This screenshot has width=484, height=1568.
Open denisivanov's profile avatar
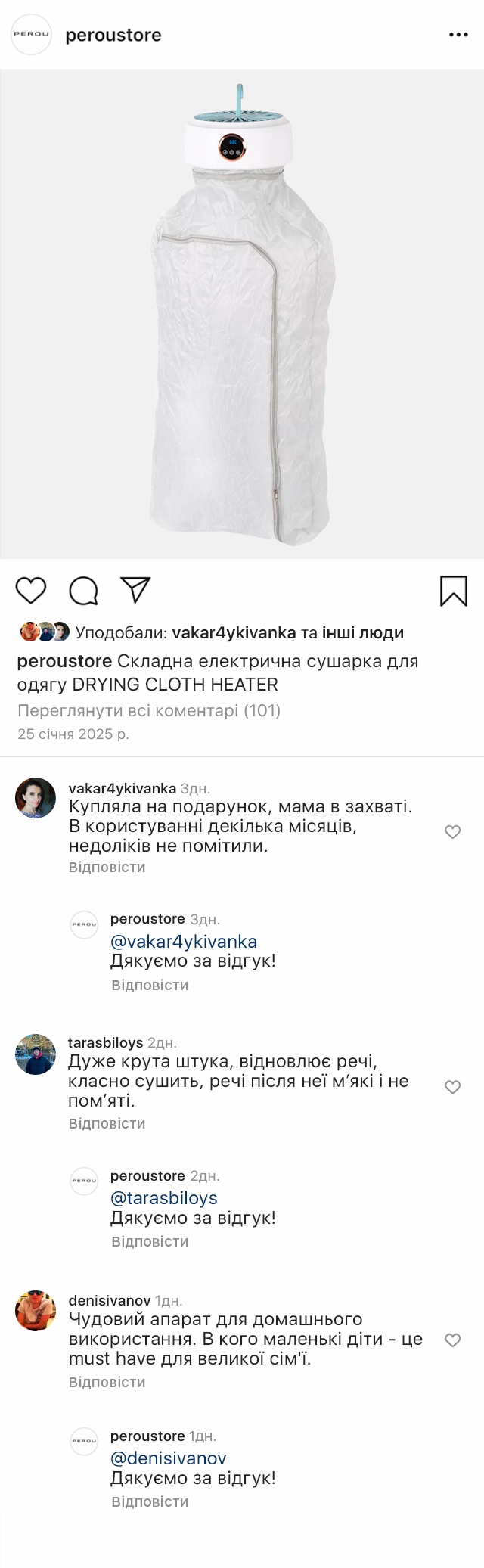(36, 1311)
